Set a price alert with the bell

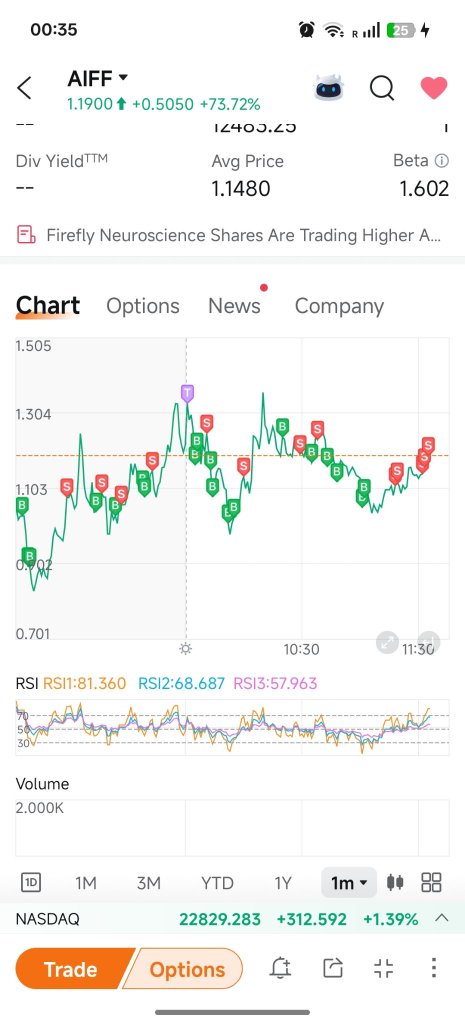tap(280, 968)
